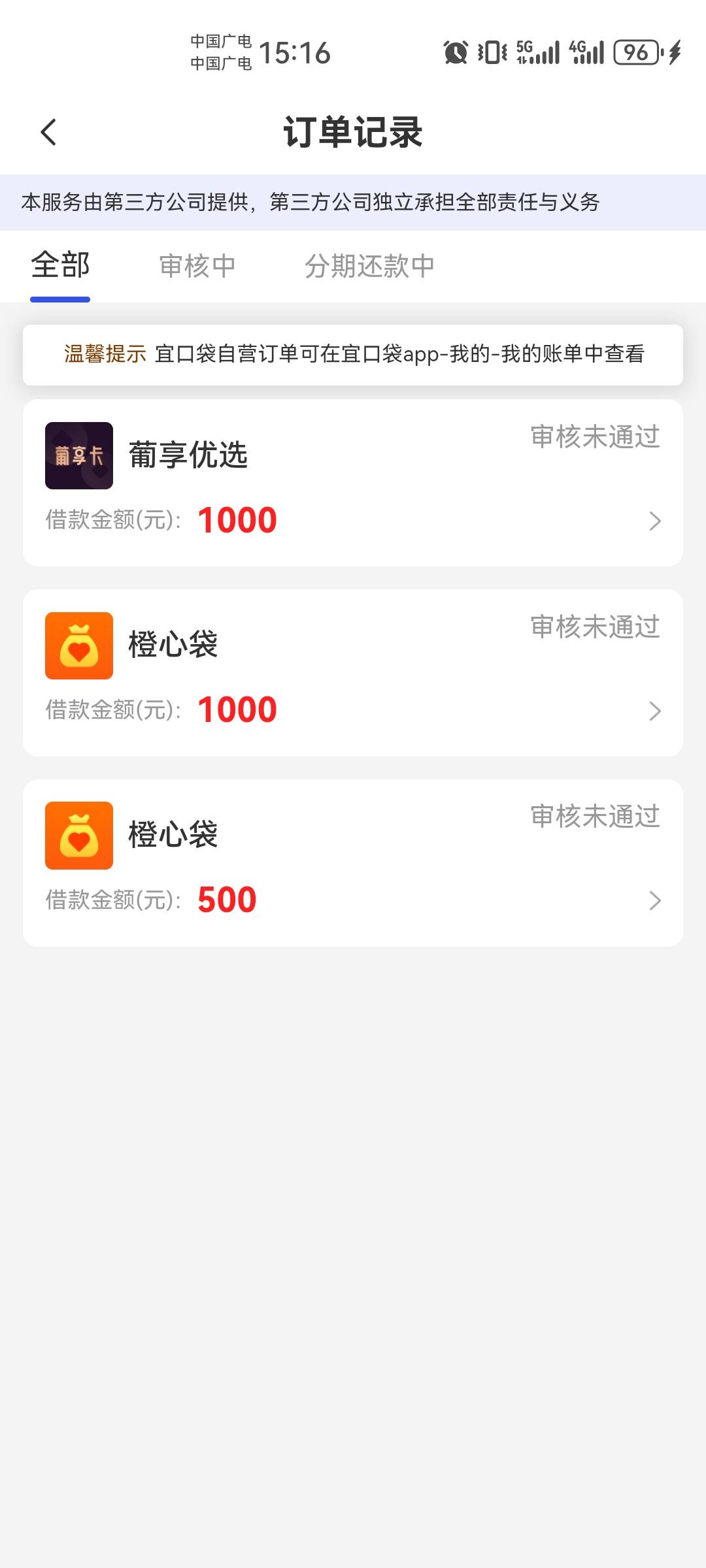Screen dimensions: 706x1568
Task: Switch to the 分期还款中 tab
Action: pyautogui.click(x=369, y=266)
